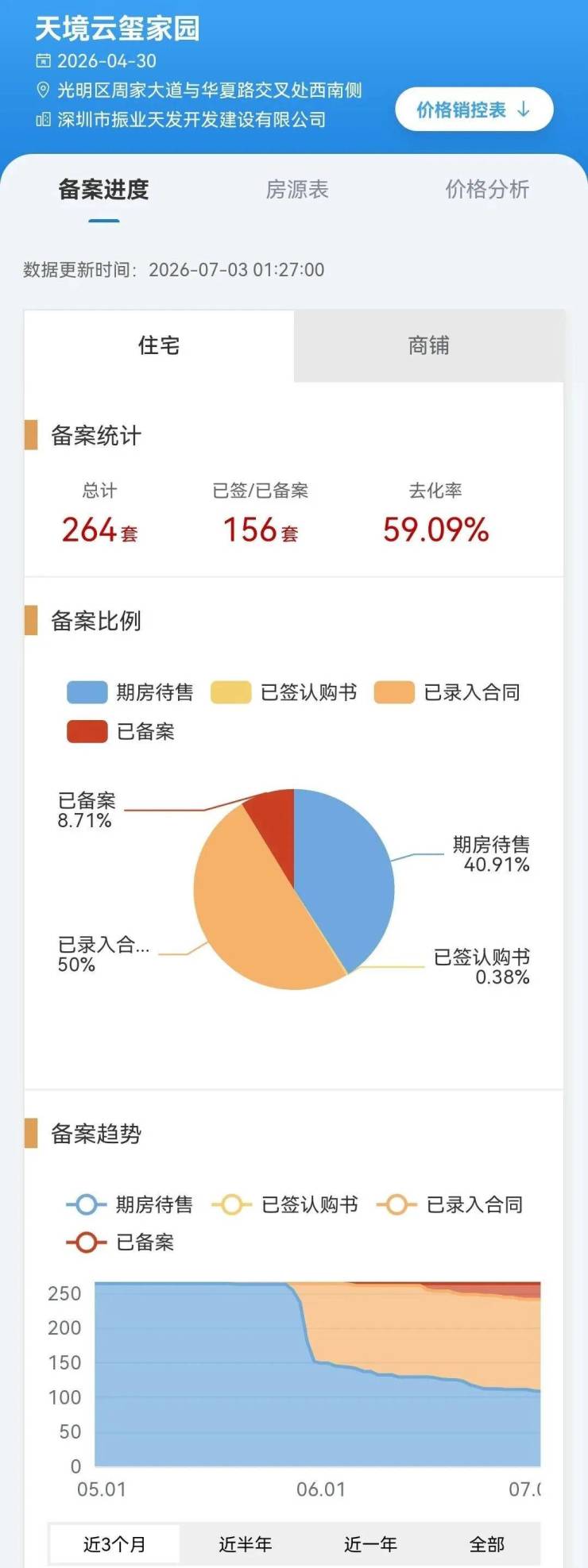Screen dimensions: 588x1568
Task: Open the 价格分析 tab
Action: pos(487,190)
